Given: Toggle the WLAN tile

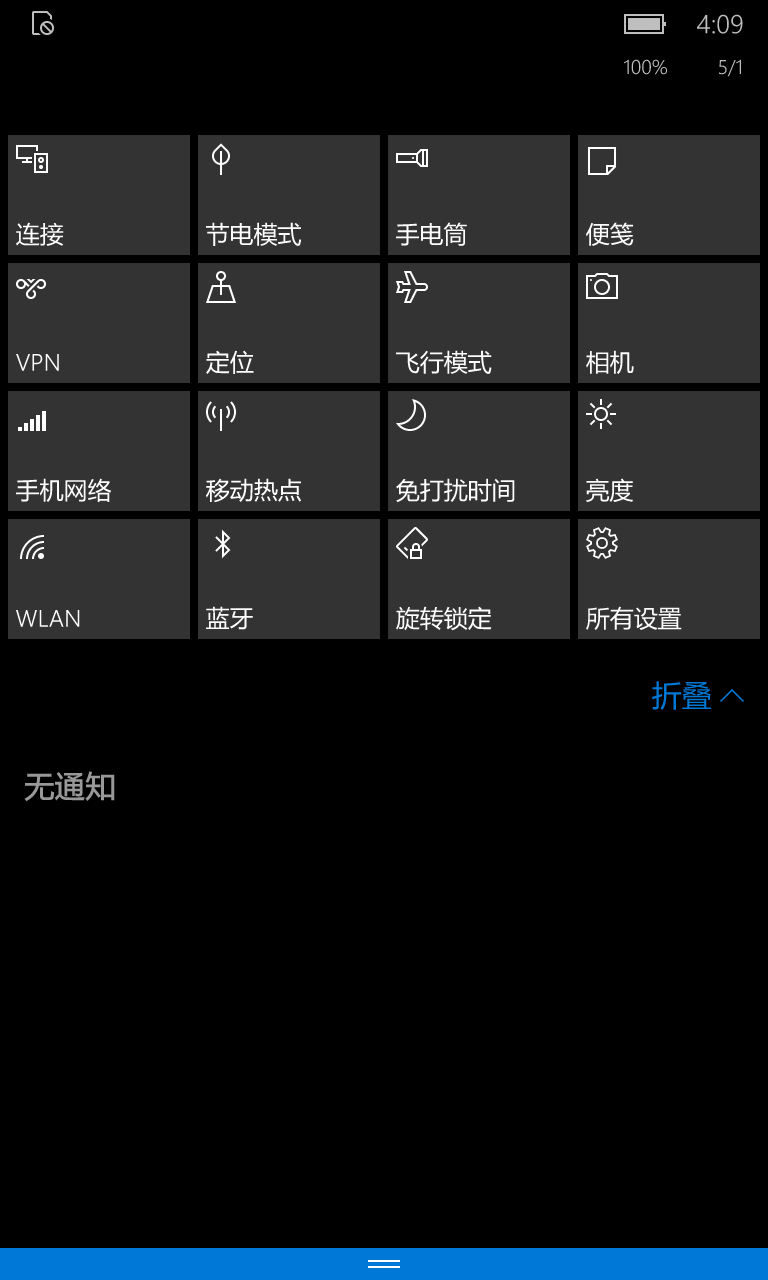Looking at the screenshot, I should pyautogui.click(x=99, y=579).
